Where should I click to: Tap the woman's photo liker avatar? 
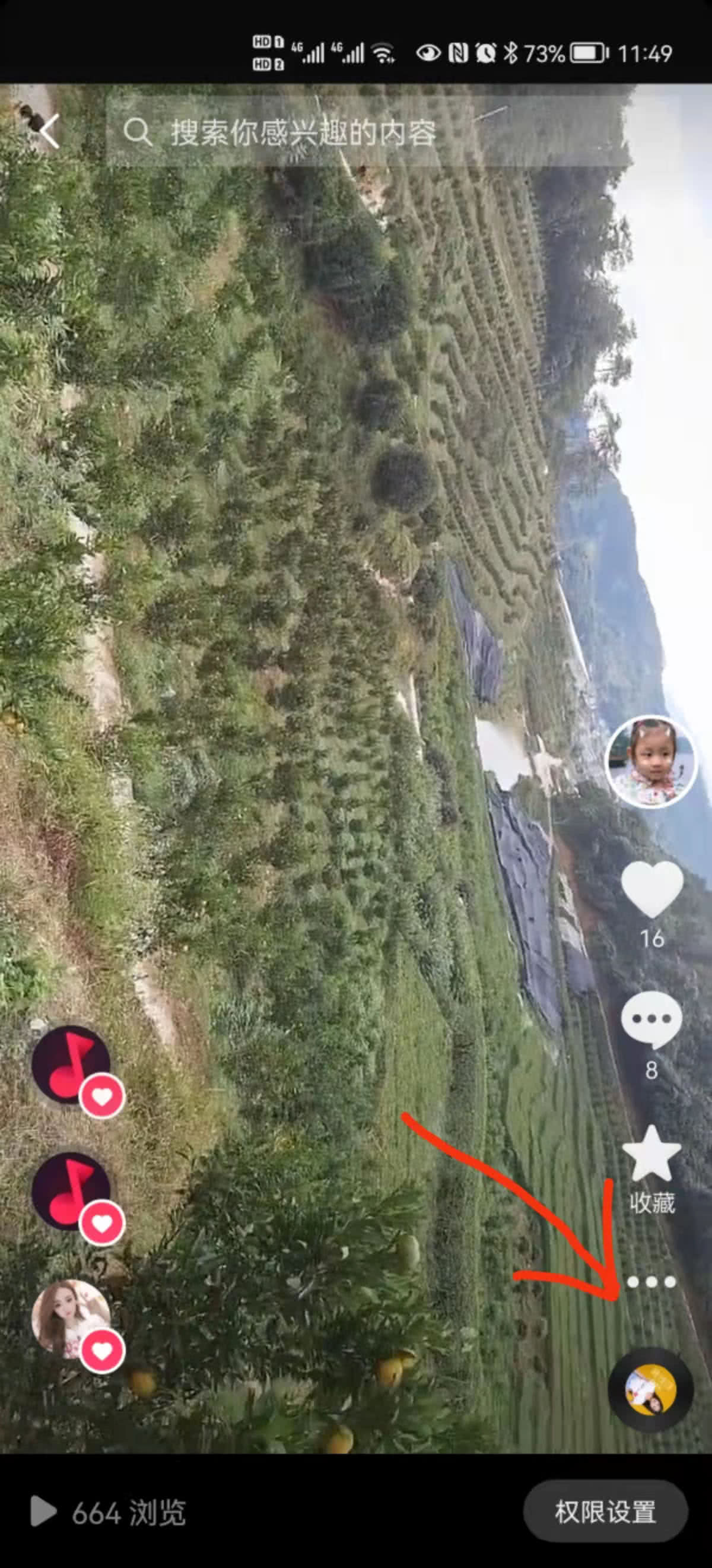[72, 1319]
